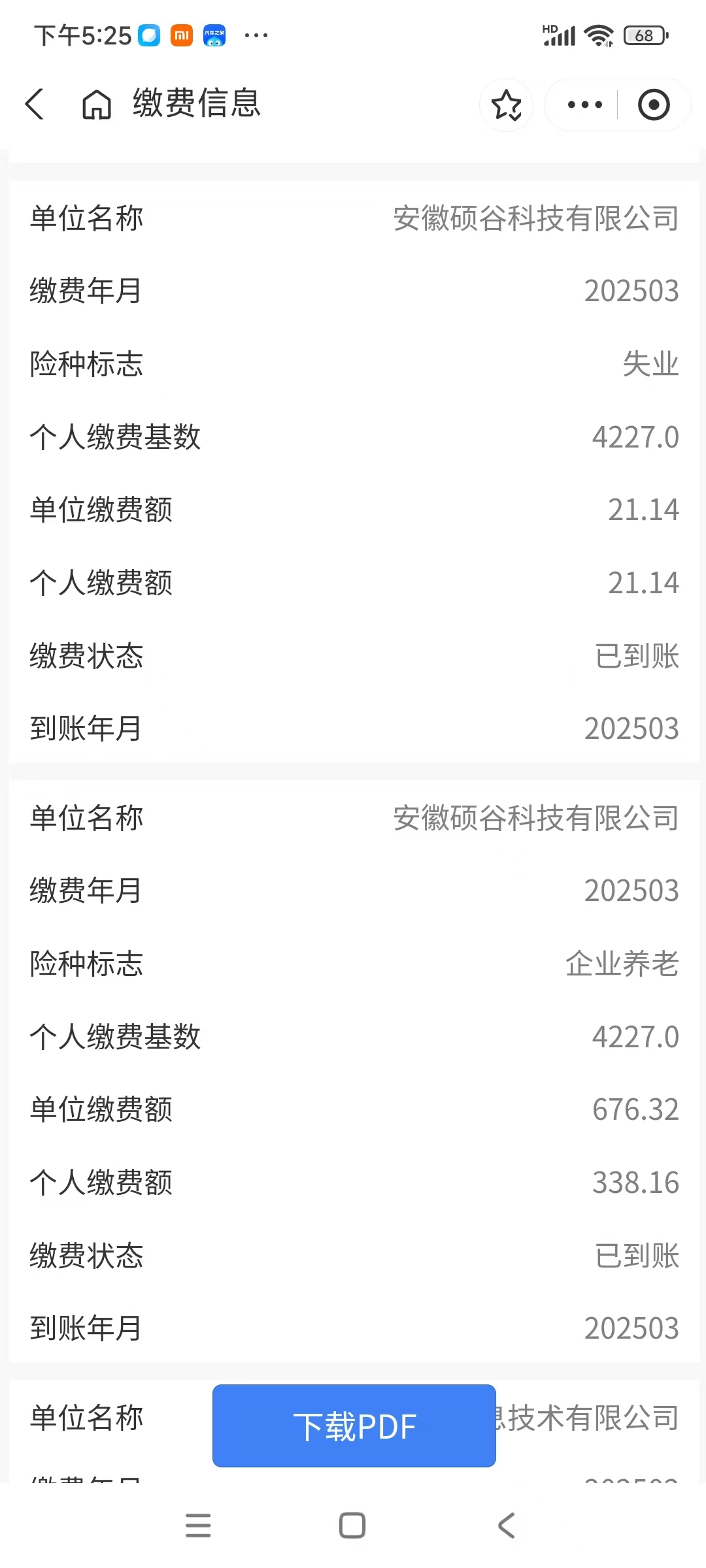The width and height of the screenshot is (706, 1568).
Task: Go back from the 缴费信息 page
Action: coord(35,105)
